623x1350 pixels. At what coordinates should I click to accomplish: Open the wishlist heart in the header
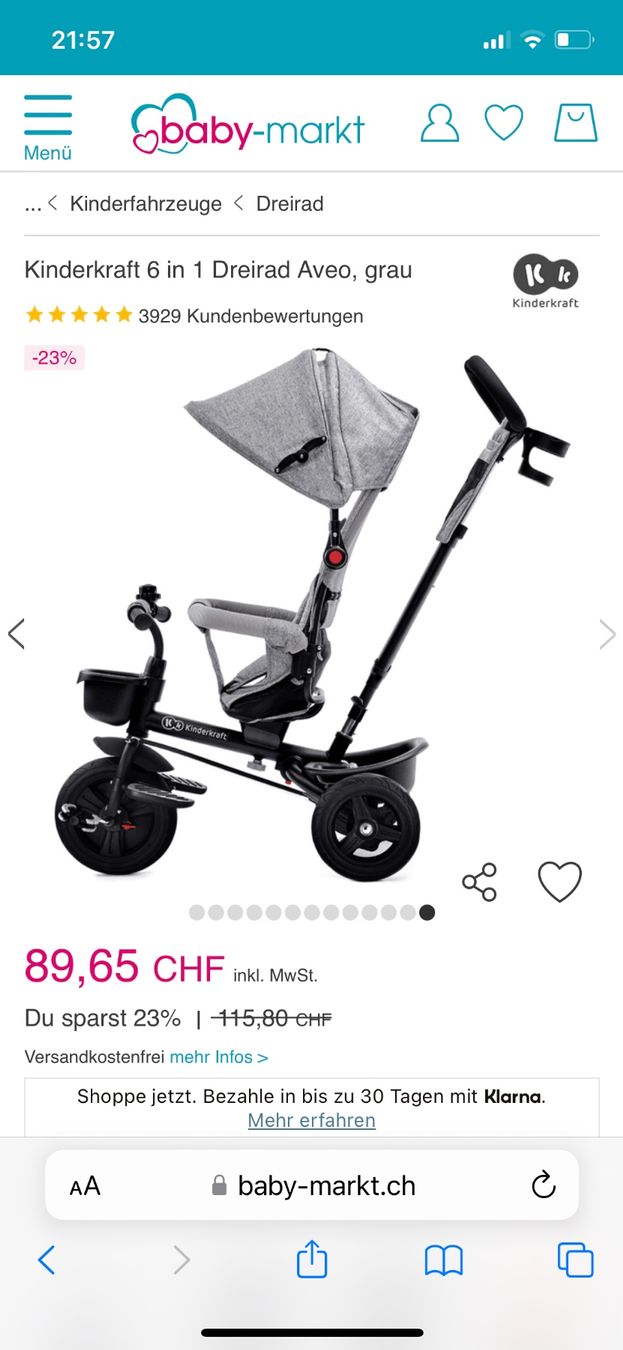[504, 123]
